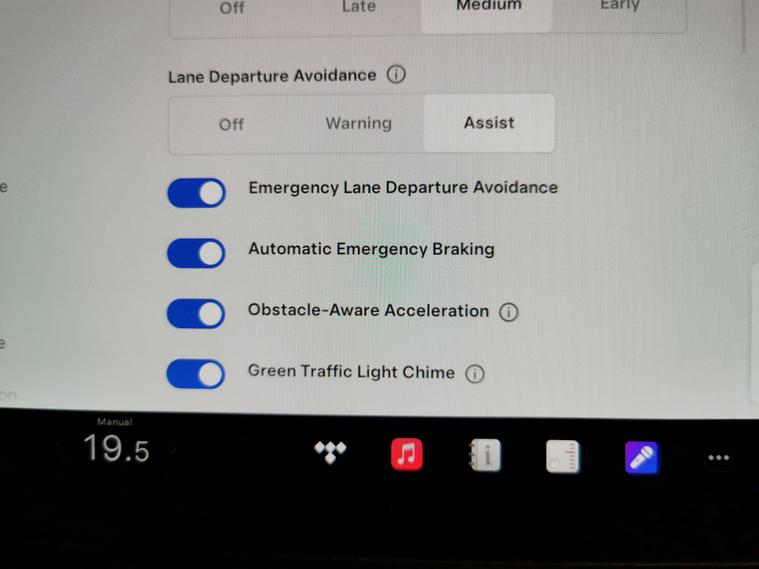Launch the purple karaoke microphone app
The height and width of the screenshot is (569, 759).
tap(641, 457)
